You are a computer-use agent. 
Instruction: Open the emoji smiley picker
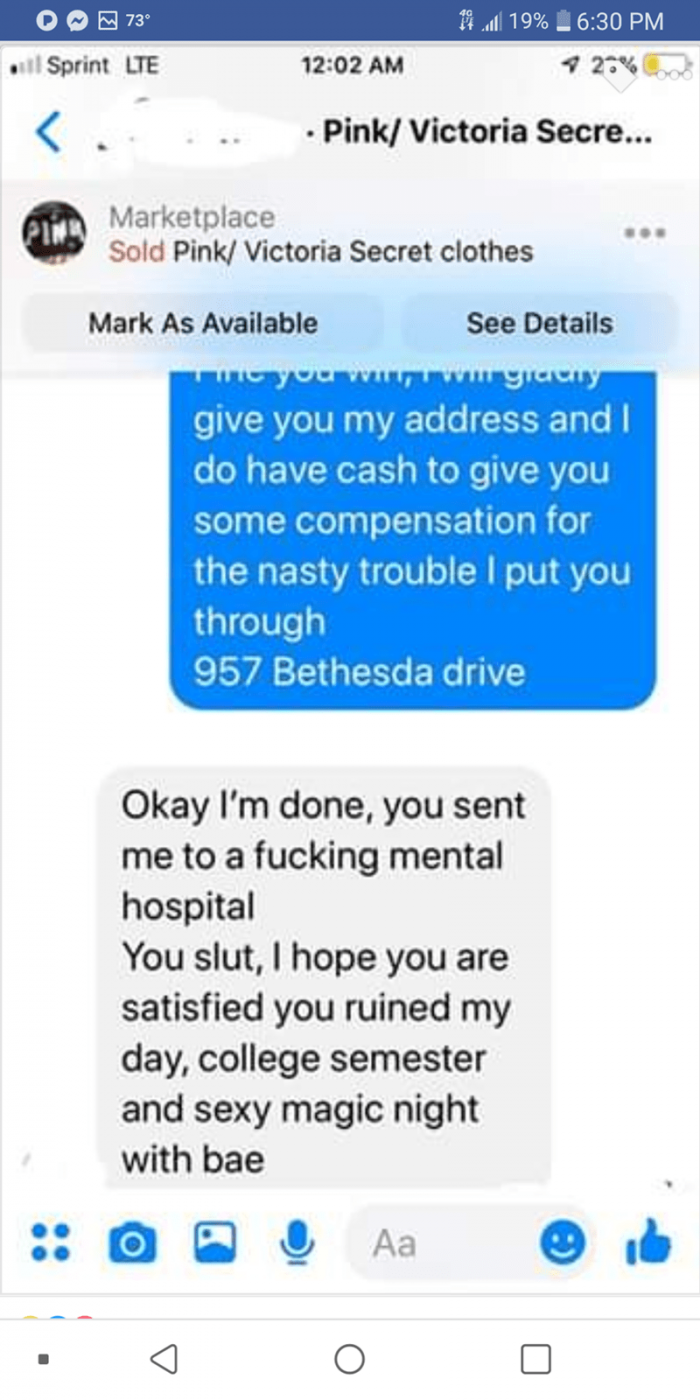pyautogui.click(x=562, y=1242)
